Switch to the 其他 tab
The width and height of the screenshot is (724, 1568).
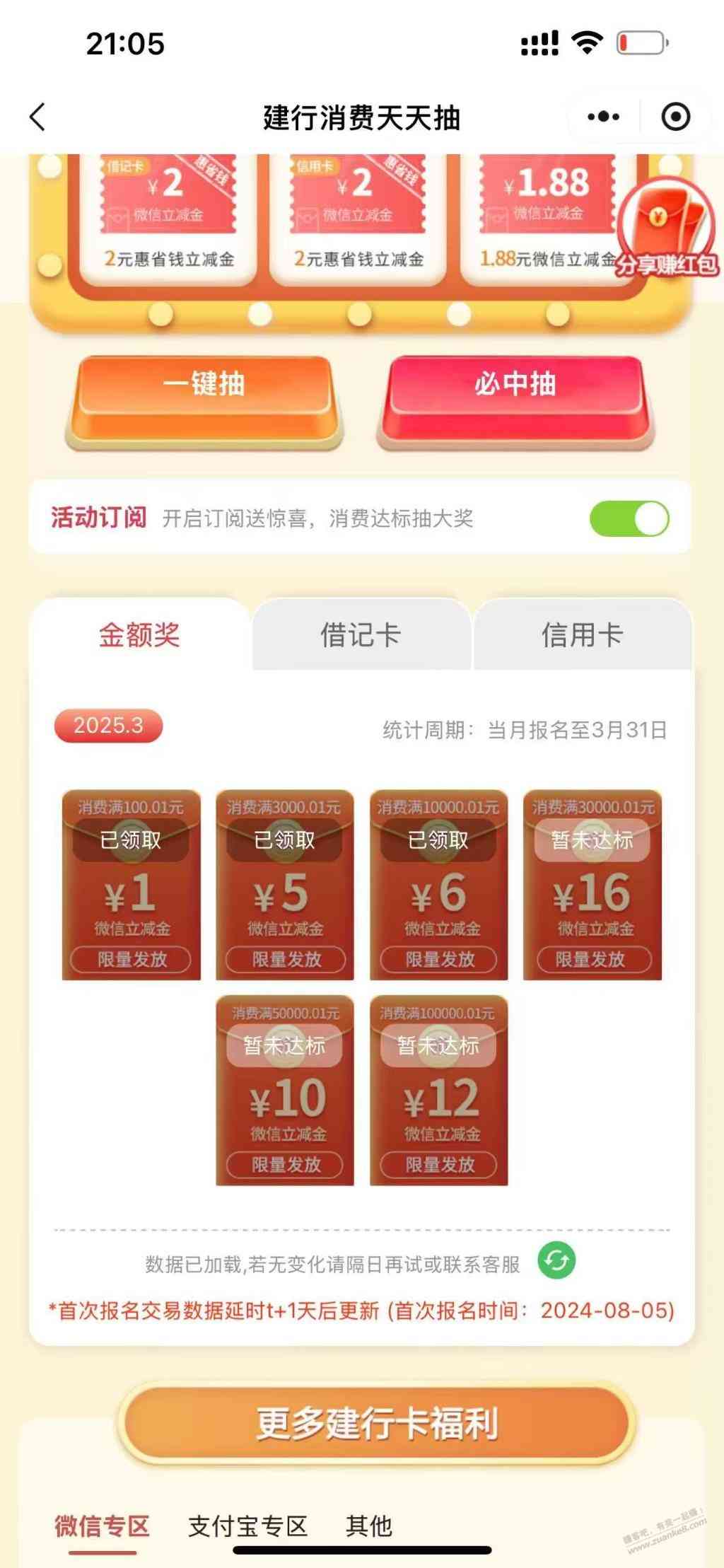coord(368,1526)
